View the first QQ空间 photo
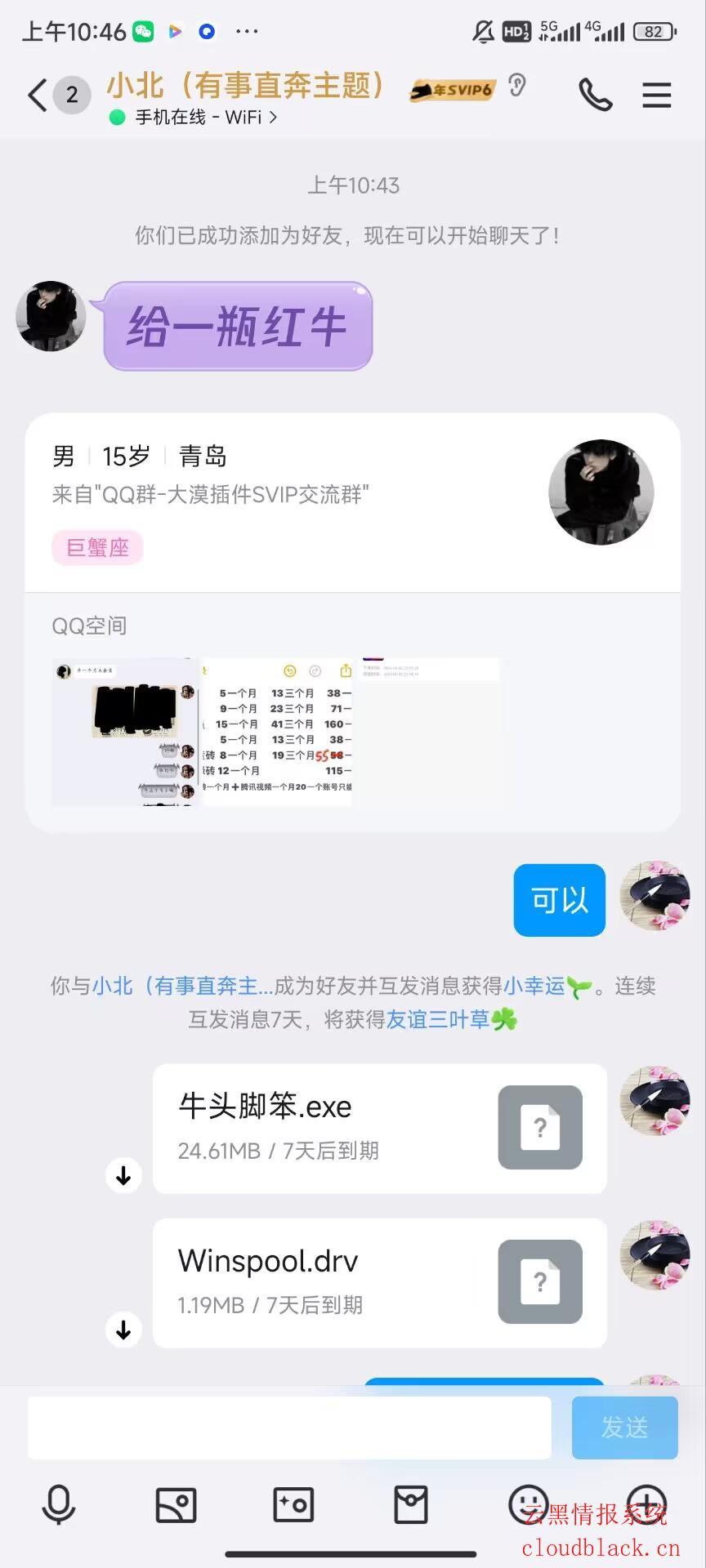This screenshot has height=1568, width=706. [124, 732]
